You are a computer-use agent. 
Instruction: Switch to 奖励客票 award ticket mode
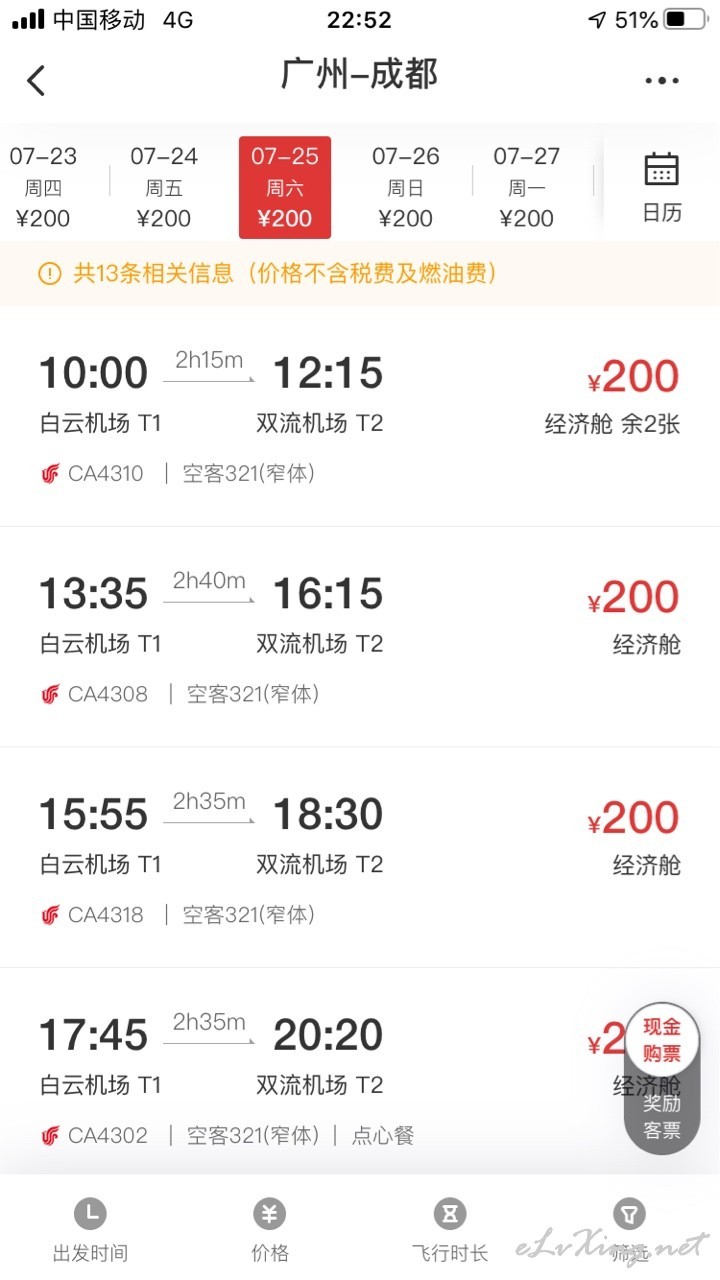click(x=662, y=1117)
